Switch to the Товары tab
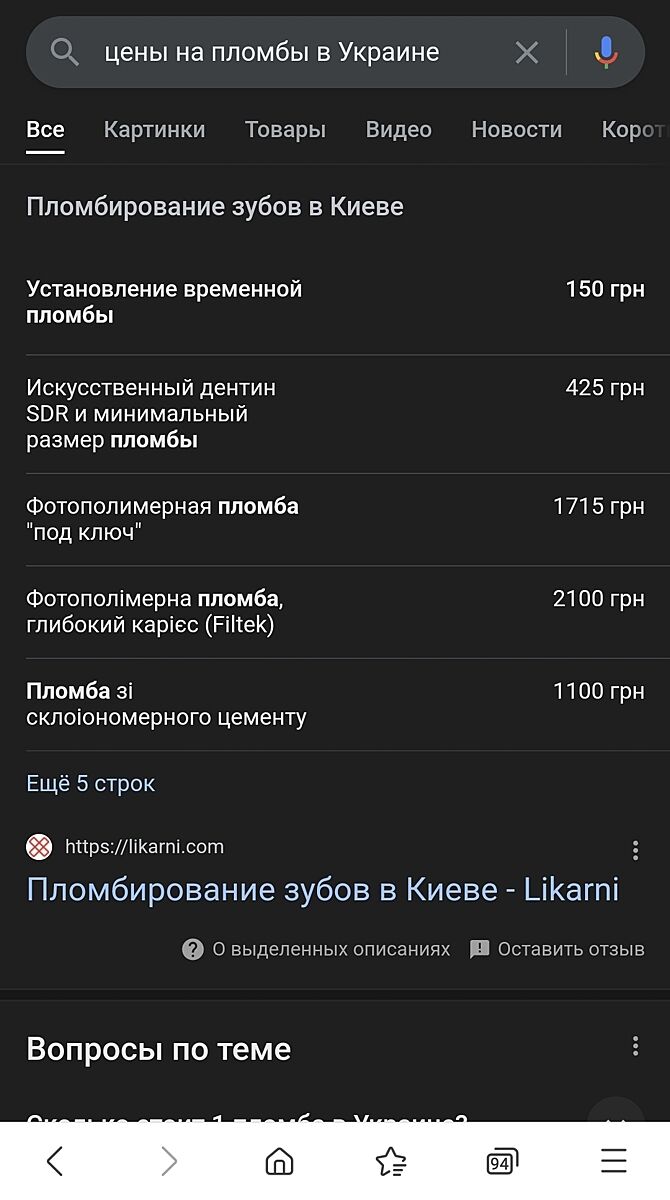This screenshot has height=1200, width=670. [x=285, y=129]
